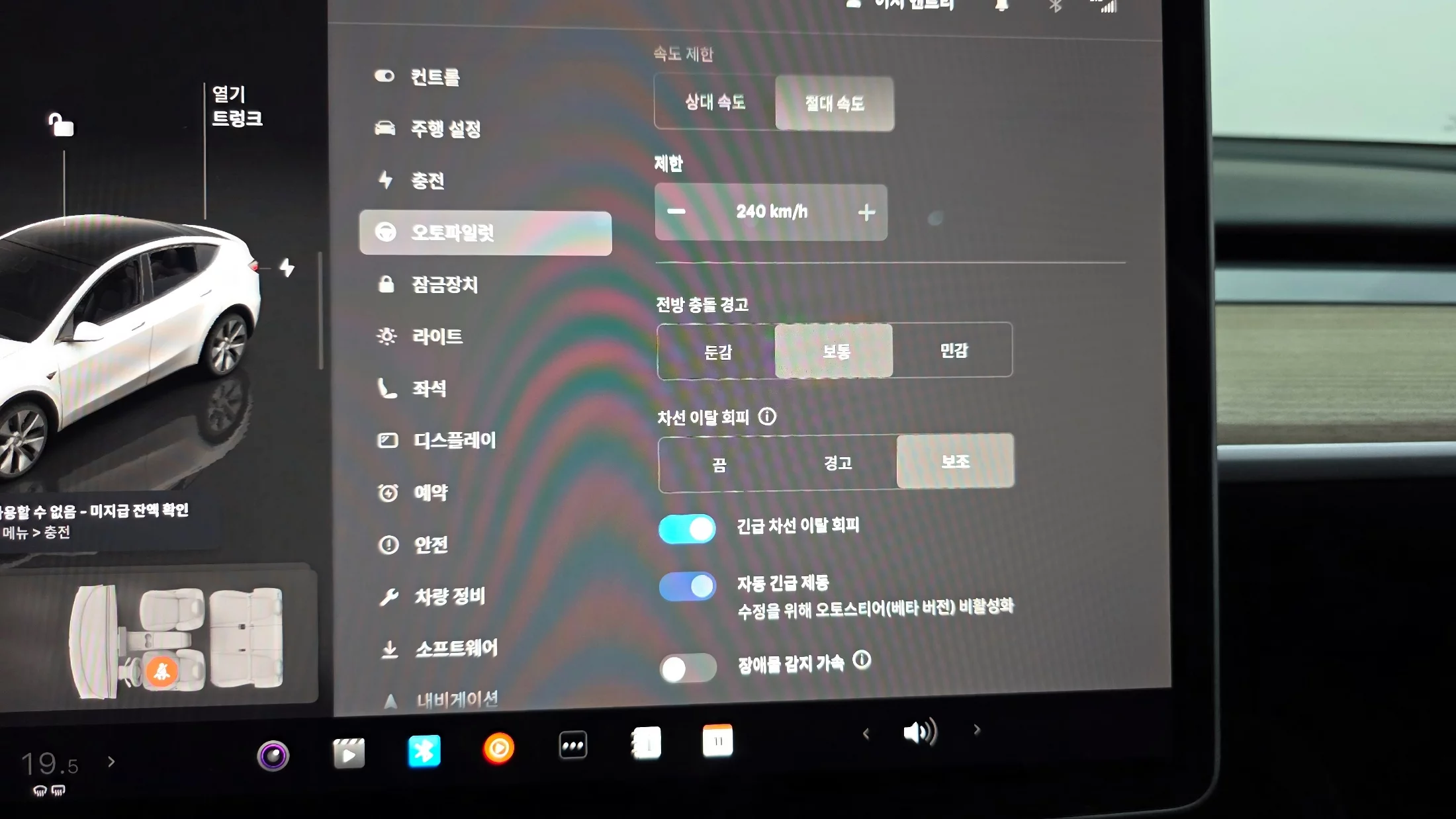
Task: Decrease the 240 km/h speed limit
Action: [676, 212]
